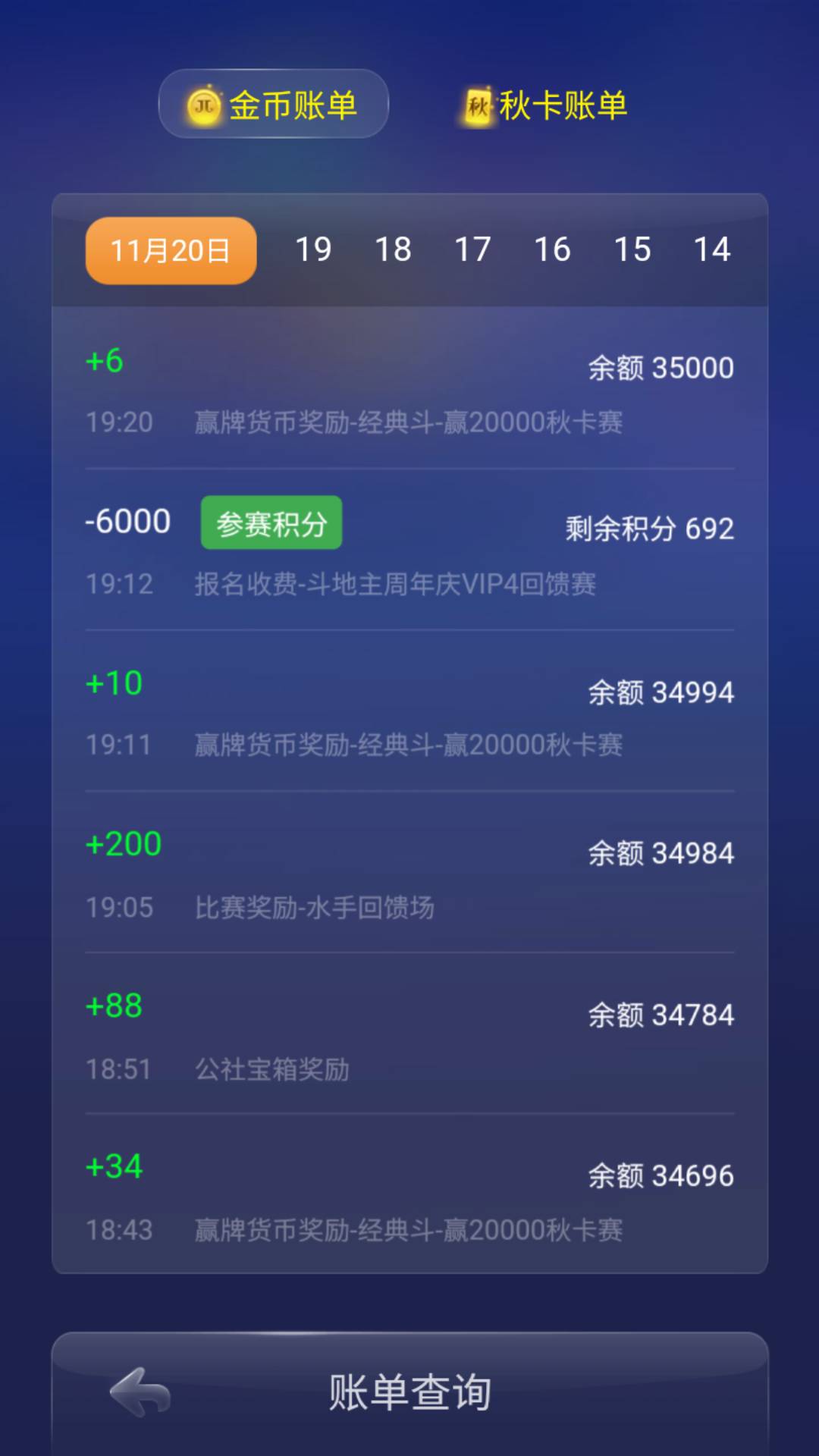Click the 剩余积分 692 text

pos(648,531)
